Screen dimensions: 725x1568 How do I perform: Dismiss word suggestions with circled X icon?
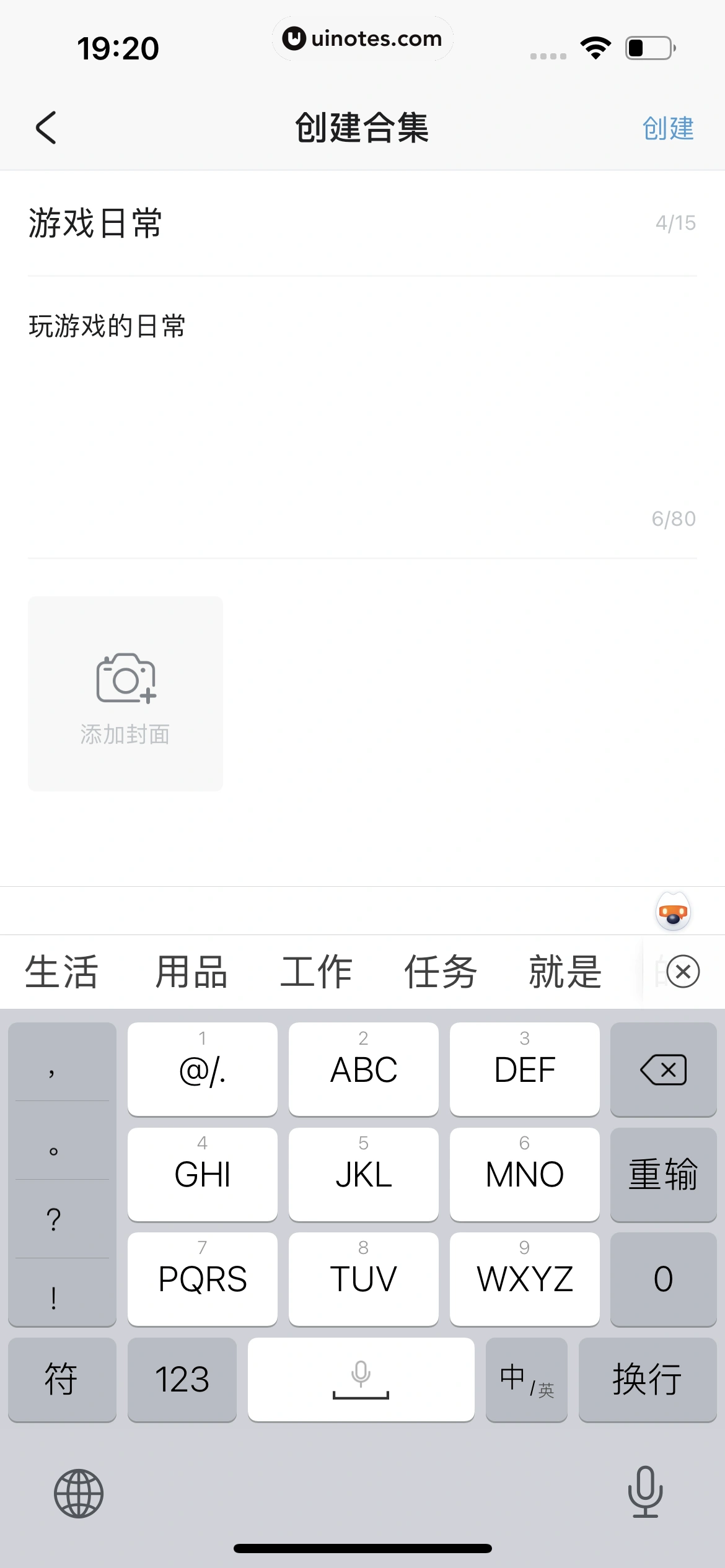coord(683,972)
